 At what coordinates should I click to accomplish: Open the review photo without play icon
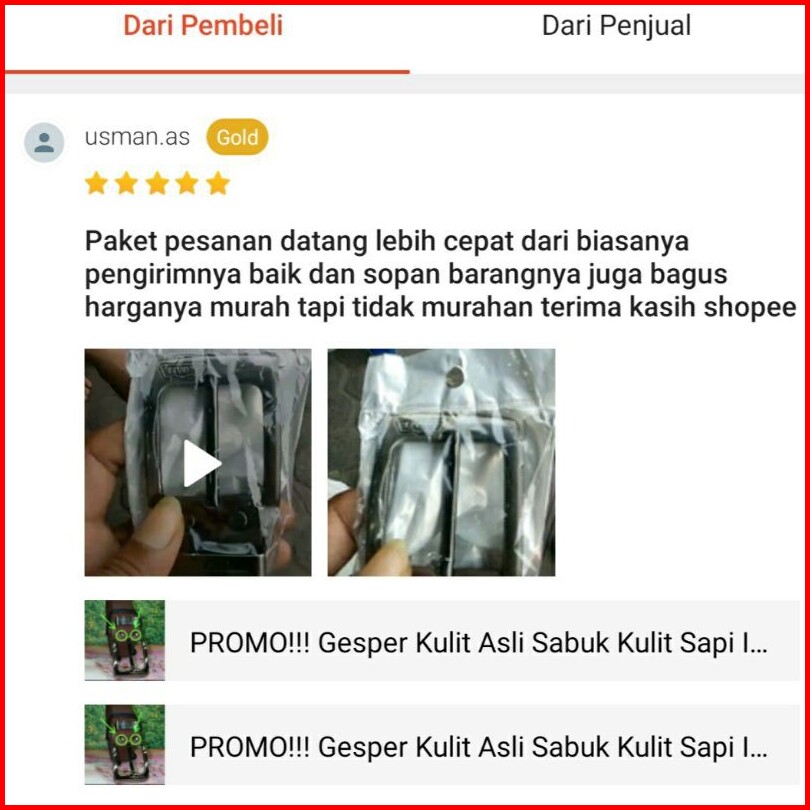[441, 462]
